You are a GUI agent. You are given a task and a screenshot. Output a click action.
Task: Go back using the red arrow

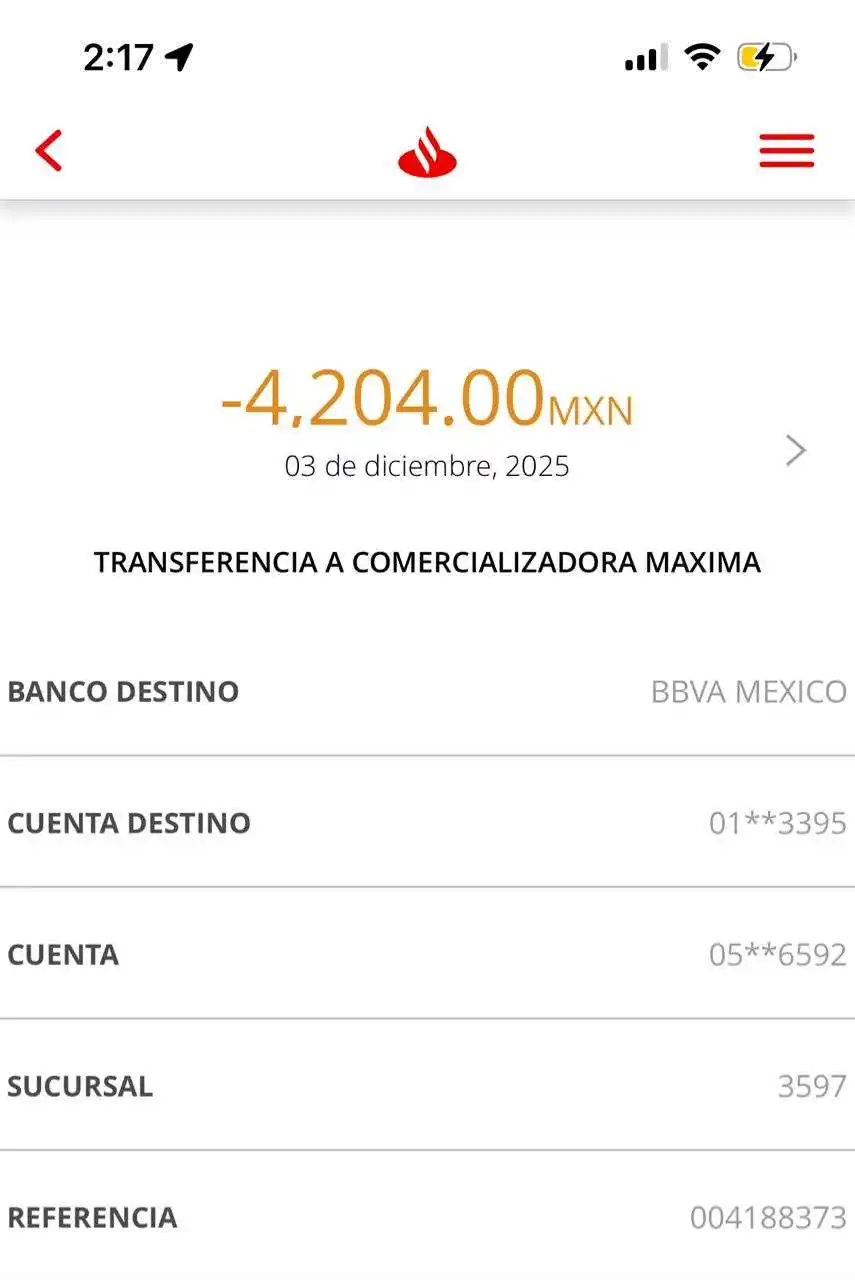click(48, 151)
